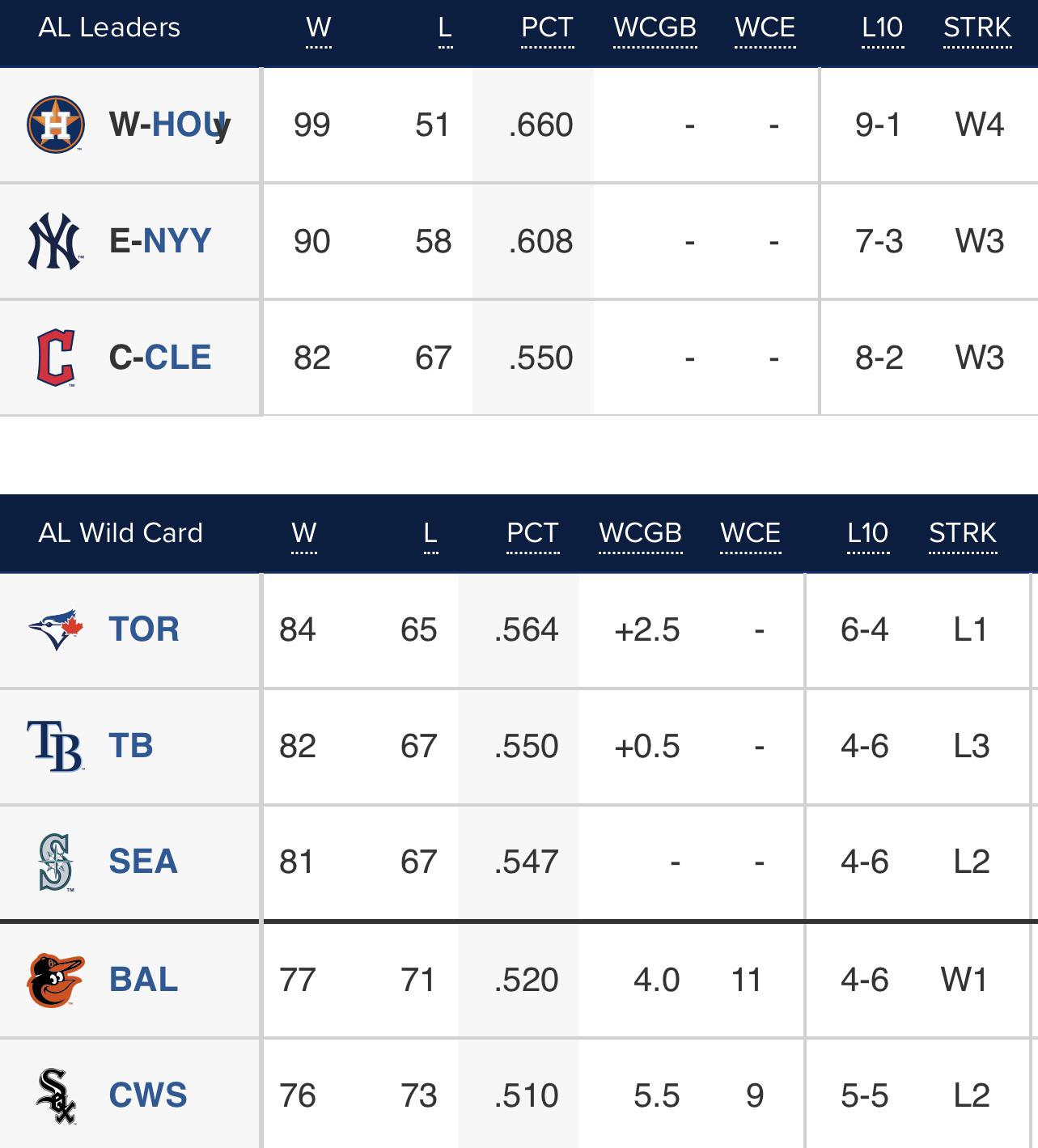
Task: Open the WCGB column tooltip
Action: (x=655, y=28)
